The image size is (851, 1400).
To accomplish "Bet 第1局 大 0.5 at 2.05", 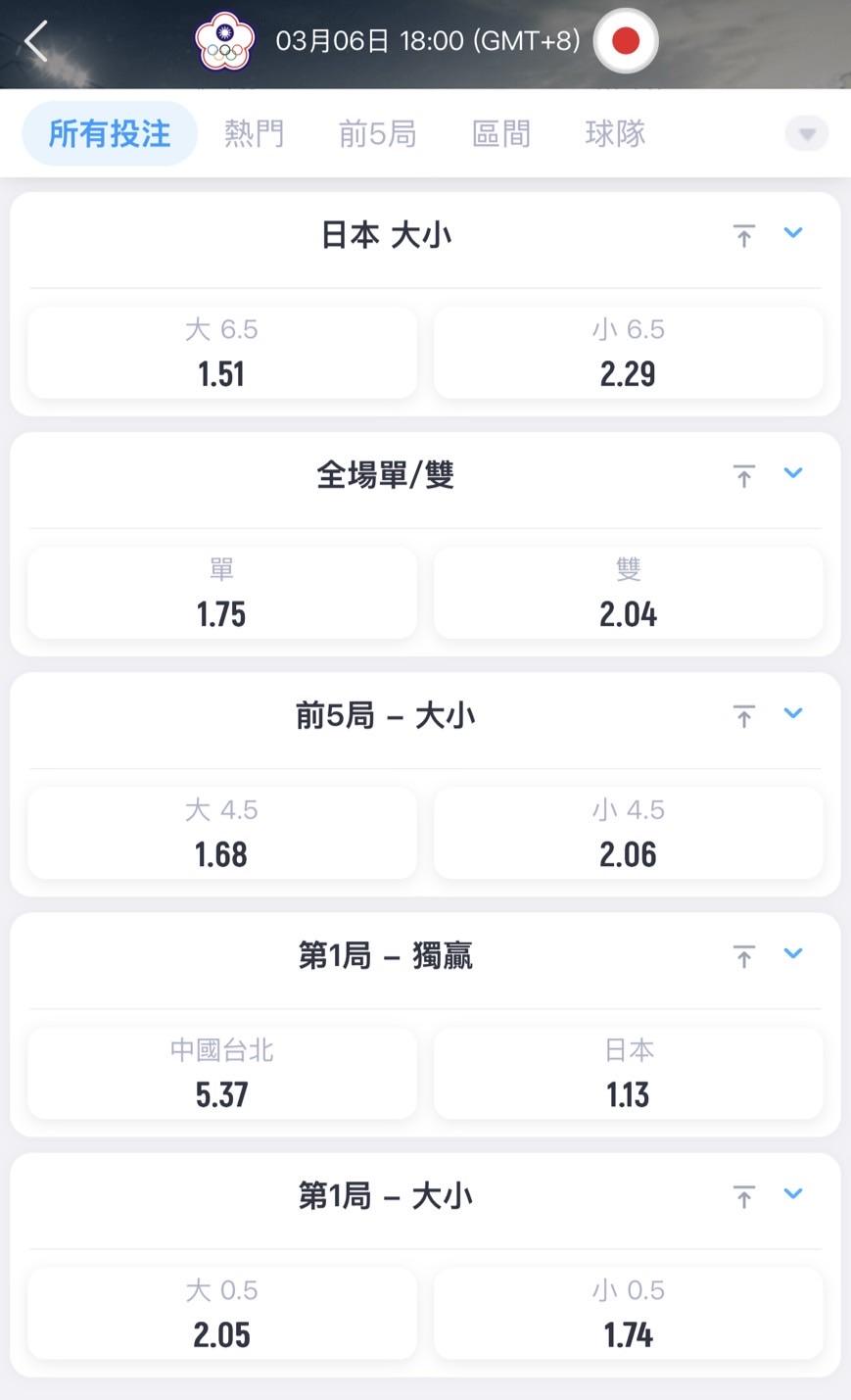I will 221,1313.
